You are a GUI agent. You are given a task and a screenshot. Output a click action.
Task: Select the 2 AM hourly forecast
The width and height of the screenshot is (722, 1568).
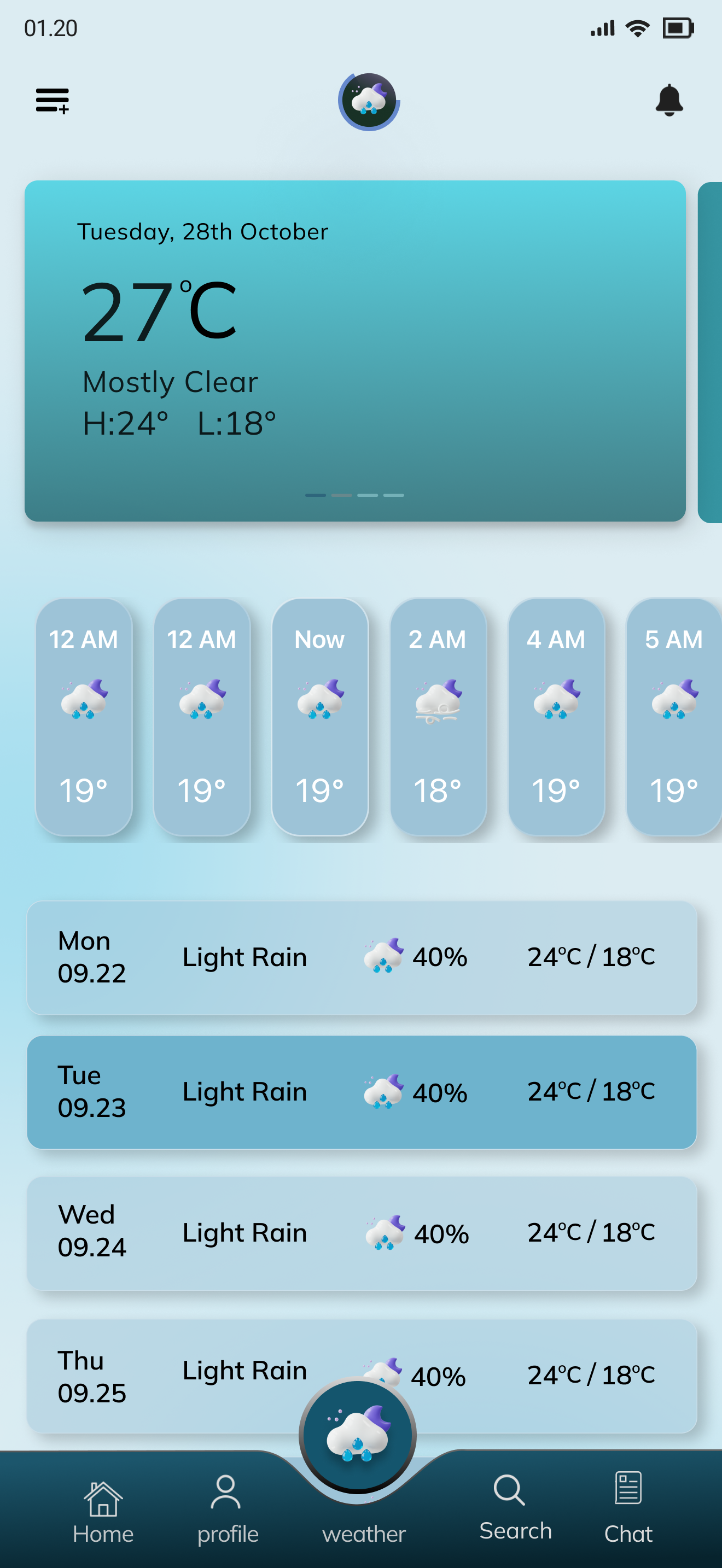tap(438, 716)
